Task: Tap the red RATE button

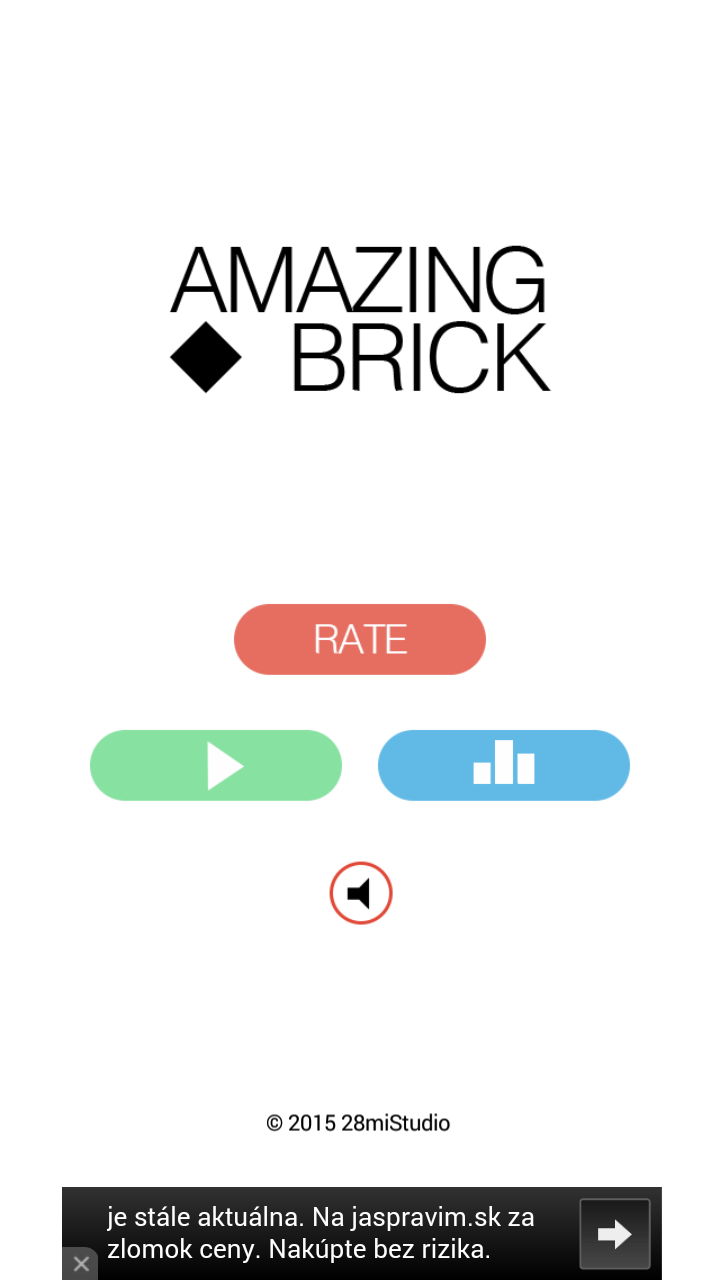Action: click(x=360, y=639)
